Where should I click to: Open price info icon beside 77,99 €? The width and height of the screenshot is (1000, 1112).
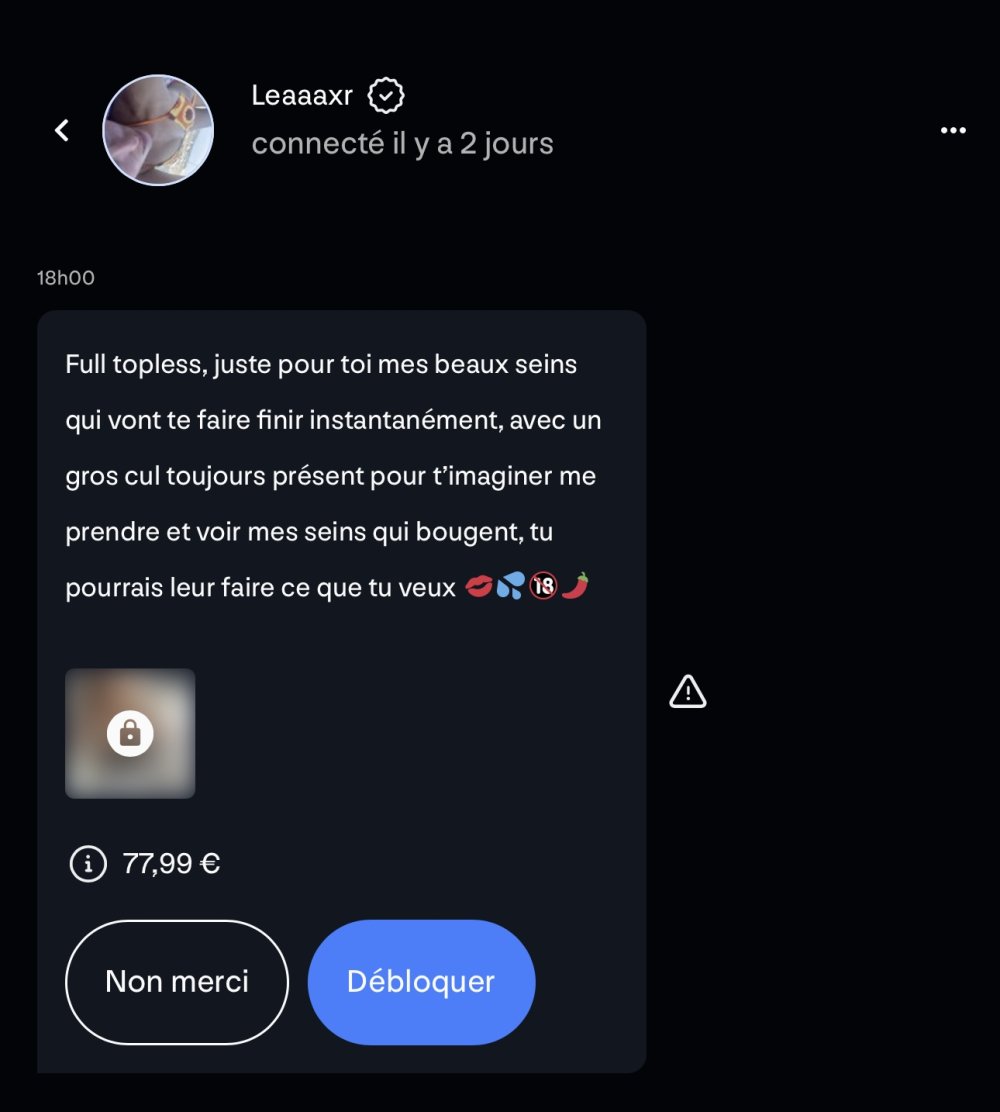(88, 863)
